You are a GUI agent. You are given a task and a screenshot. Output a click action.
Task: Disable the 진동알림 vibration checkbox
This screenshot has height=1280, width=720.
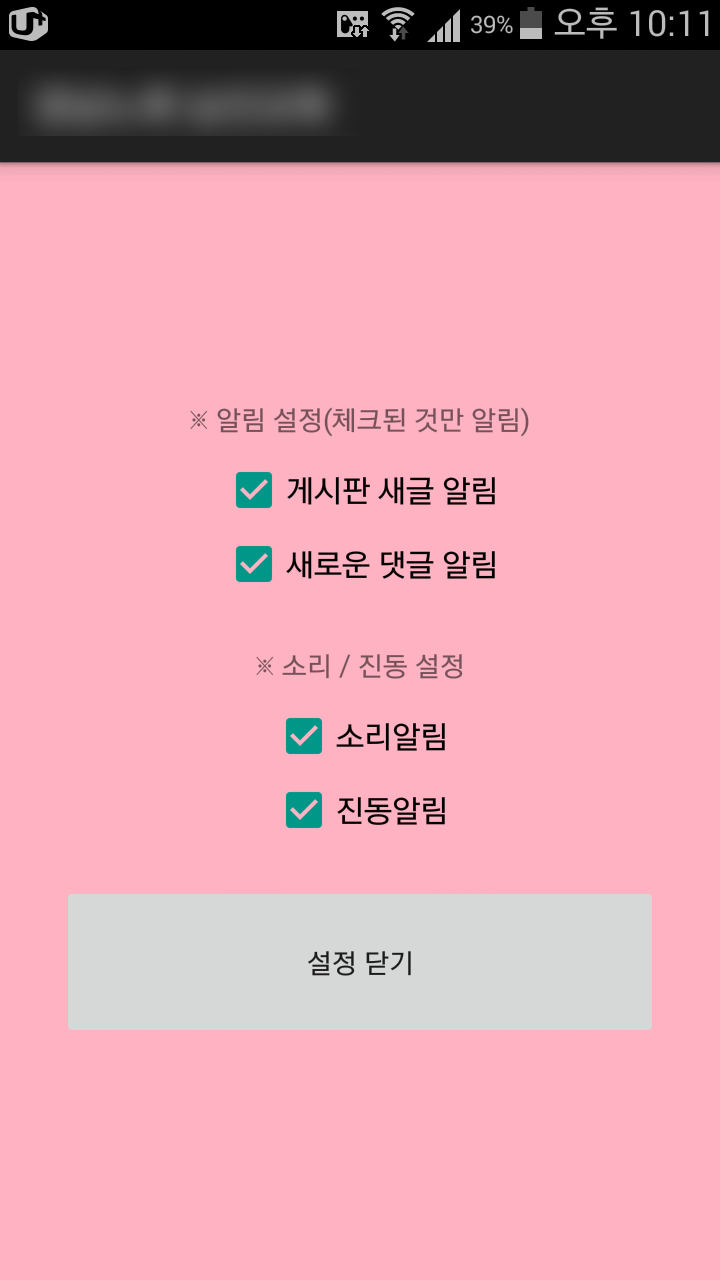304,810
